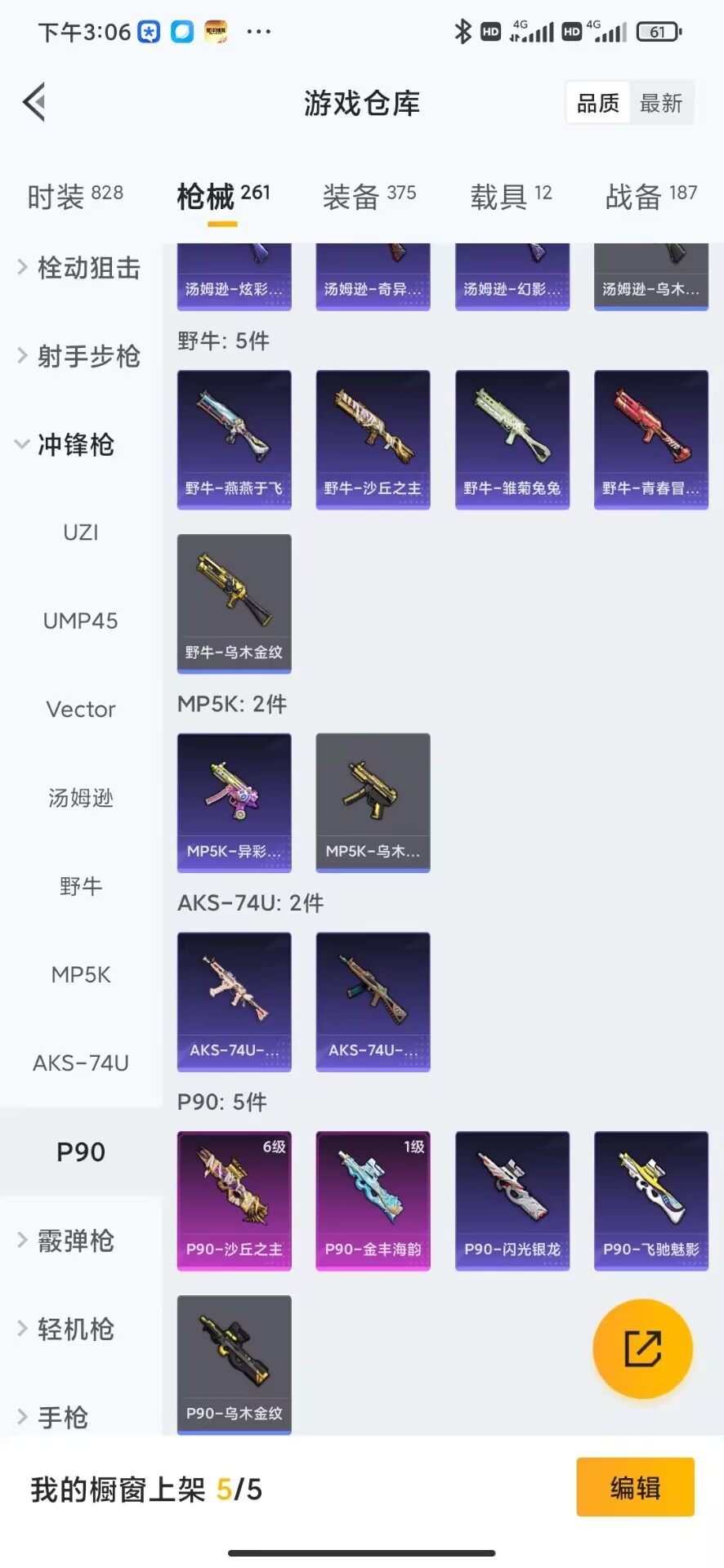
Task: Sort items by 最新
Action: [x=660, y=104]
